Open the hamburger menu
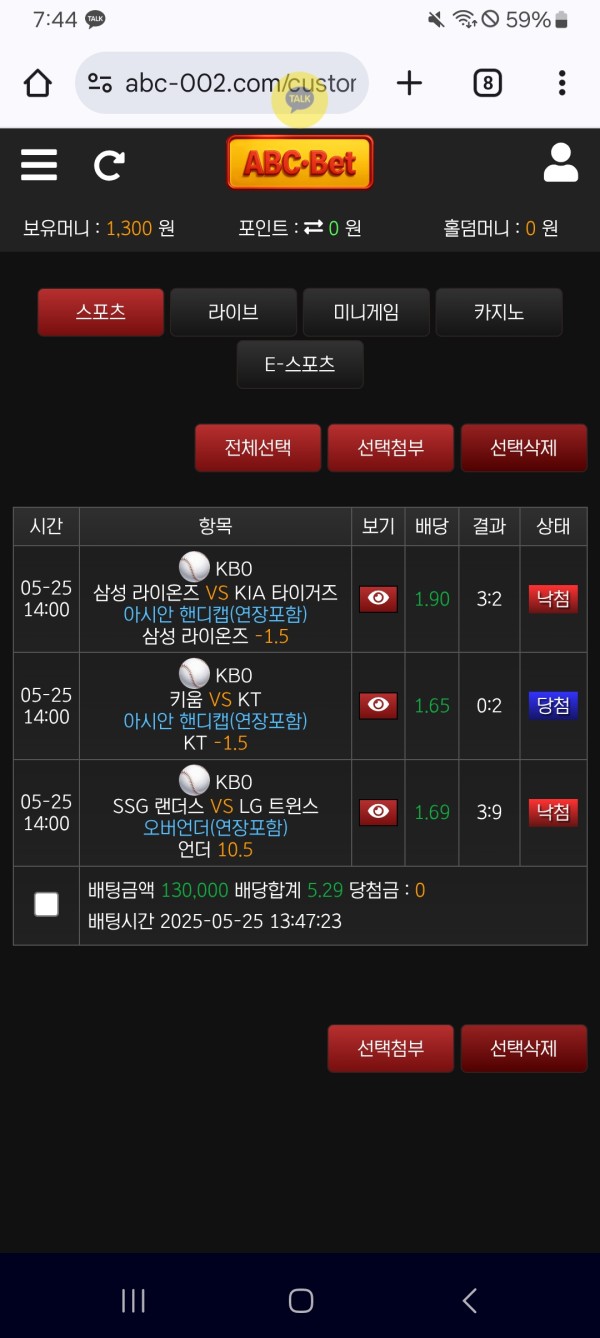Image resolution: width=600 pixels, height=1338 pixels. pyautogui.click(x=39, y=164)
